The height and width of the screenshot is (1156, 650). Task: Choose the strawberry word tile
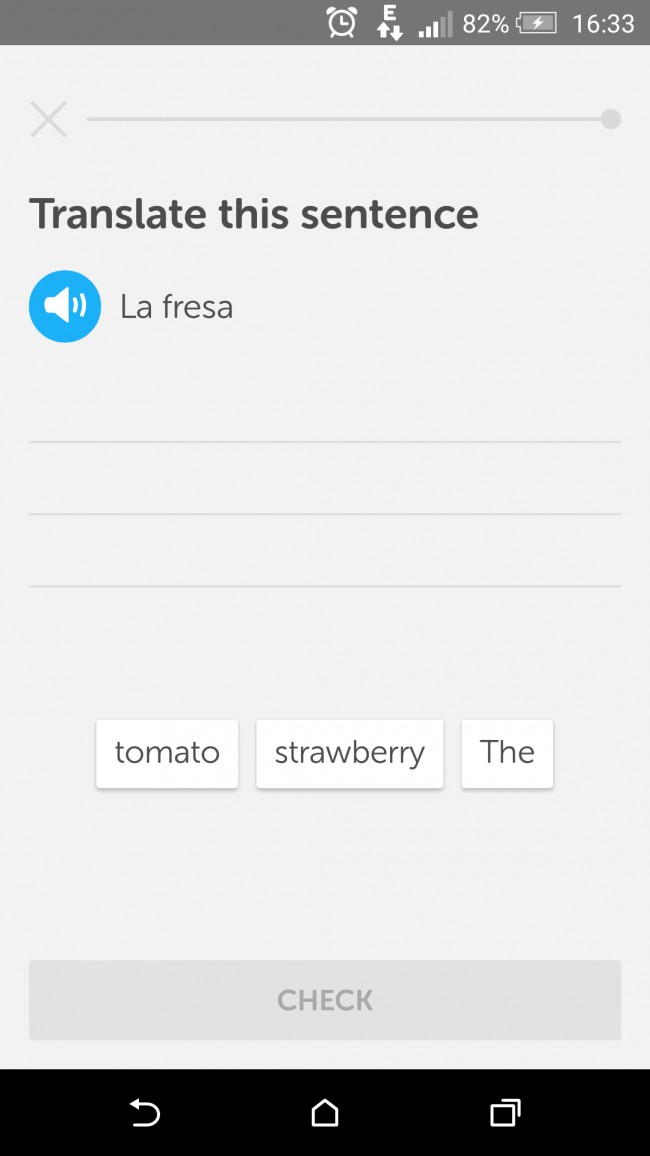(349, 753)
